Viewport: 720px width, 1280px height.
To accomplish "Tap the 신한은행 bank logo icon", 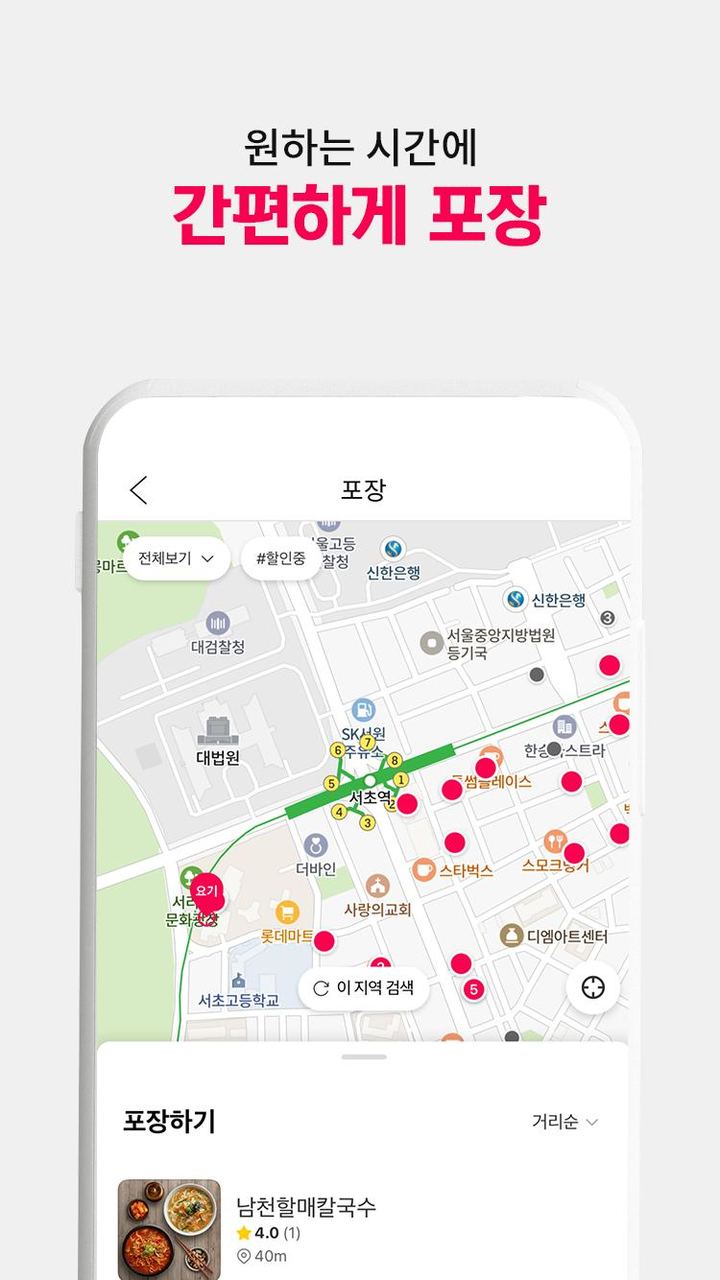I will 516,596.
